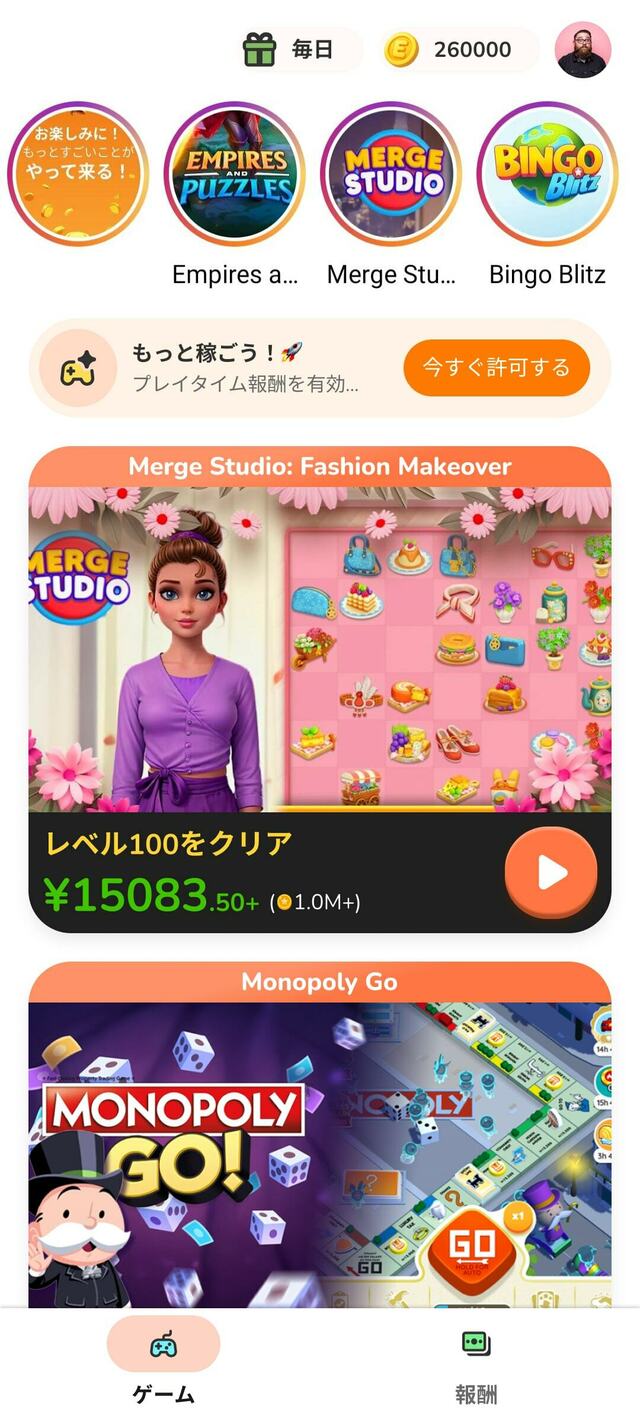Open the daily gift reward (毎日)
Screen dimensions: 640x1422
click(x=297, y=49)
